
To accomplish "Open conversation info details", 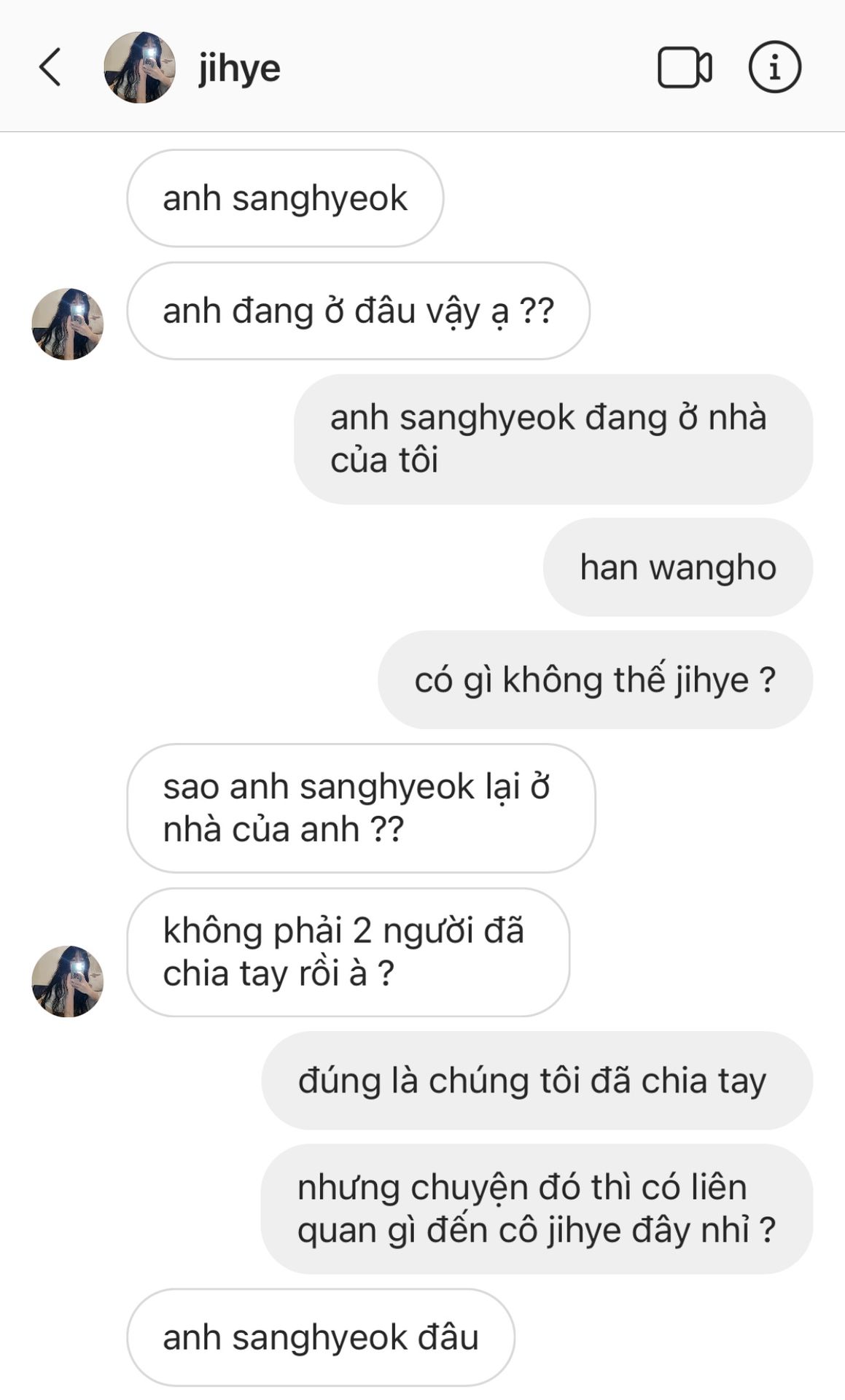I will coord(774,67).
